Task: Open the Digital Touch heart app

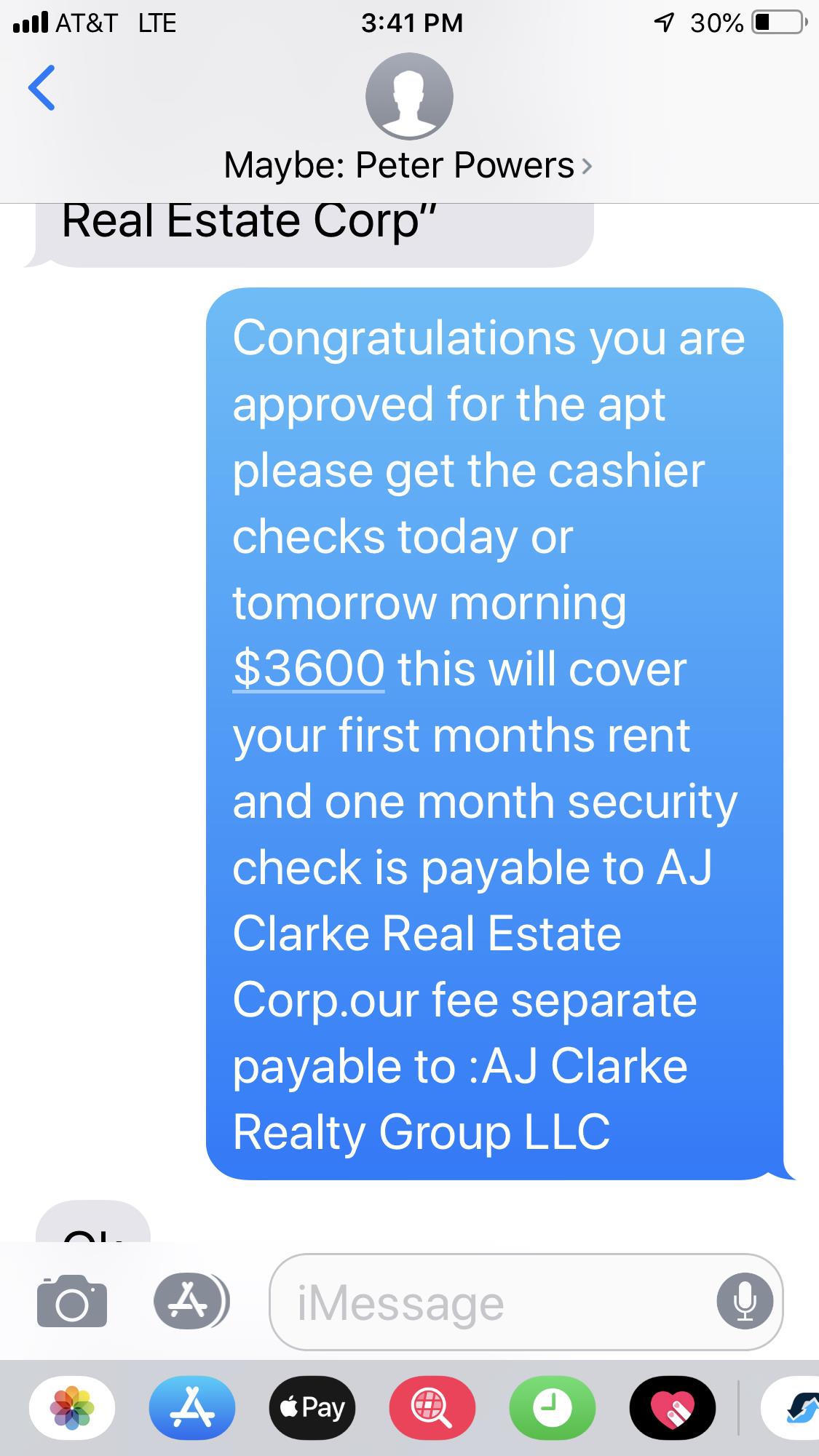Action: [x=673, y=1408]
